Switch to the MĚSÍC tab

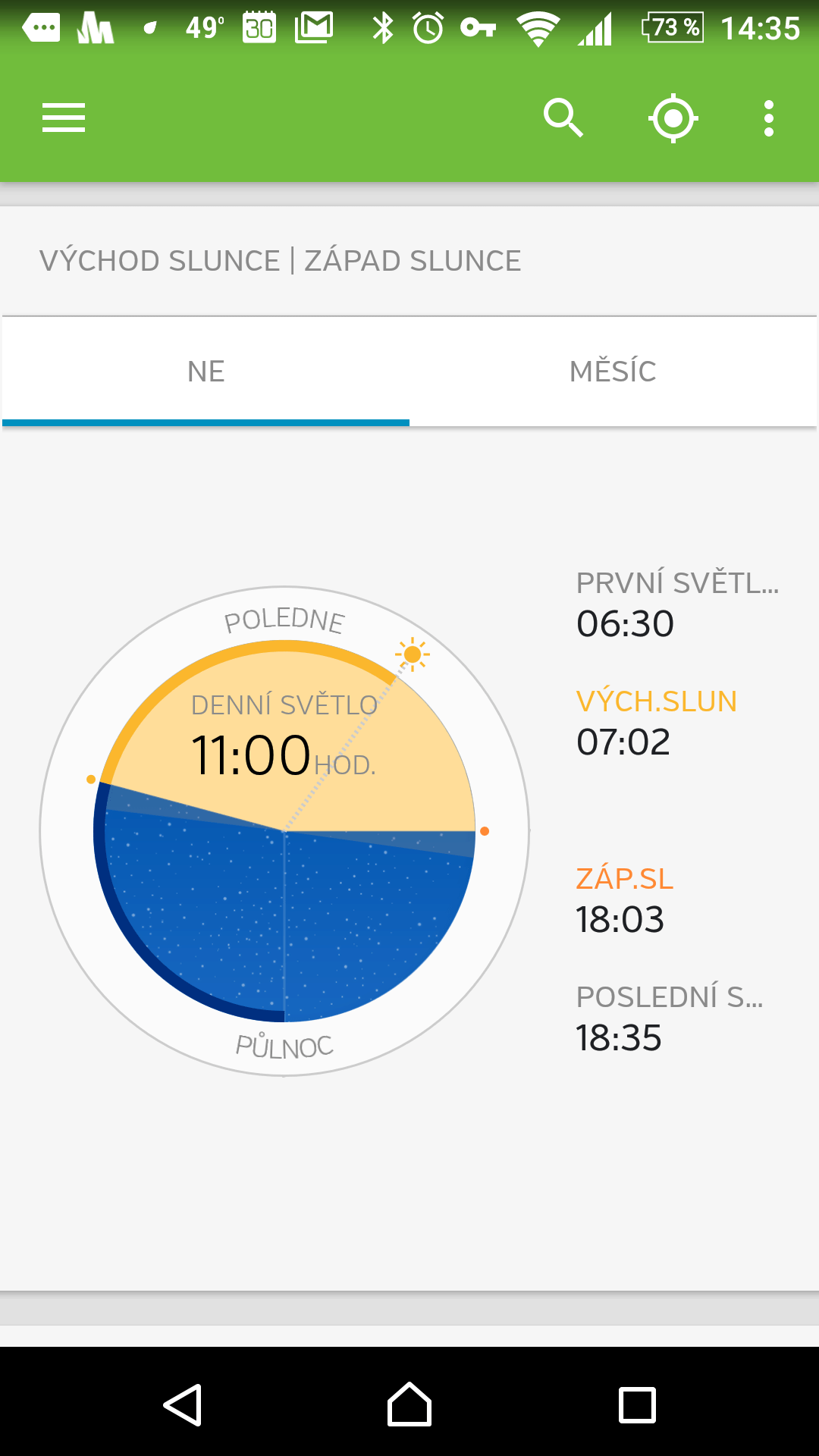(x=613, y=372)
